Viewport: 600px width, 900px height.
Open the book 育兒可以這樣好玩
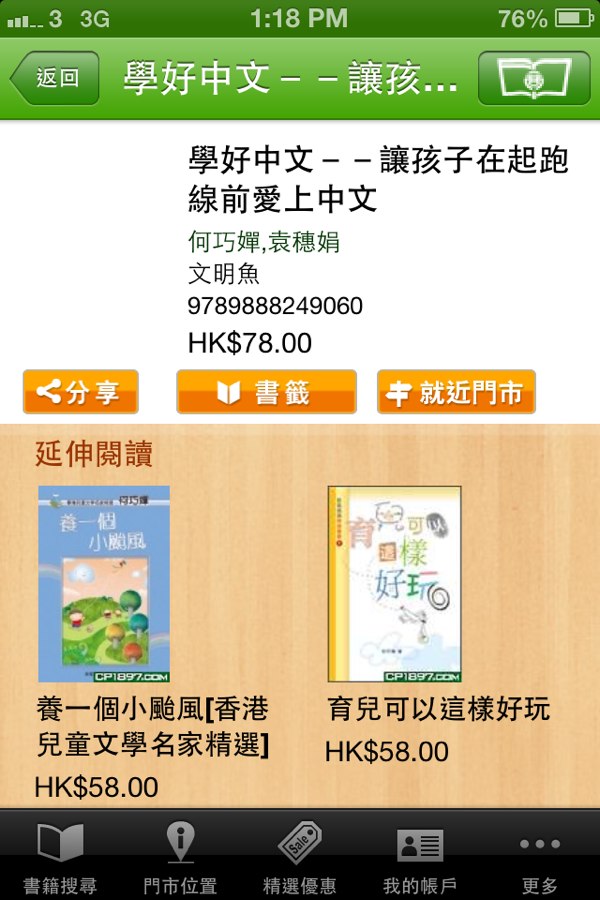(394, 584)
